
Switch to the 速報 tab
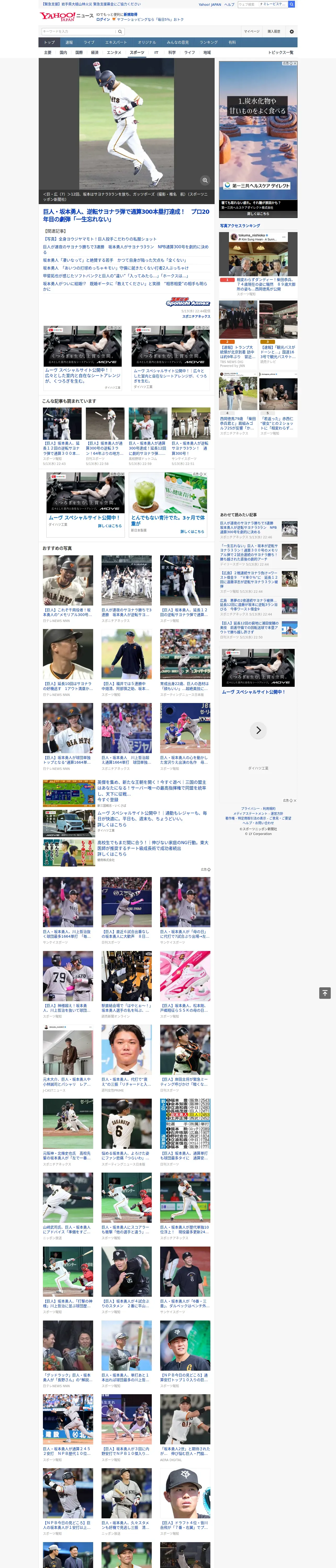69,43
